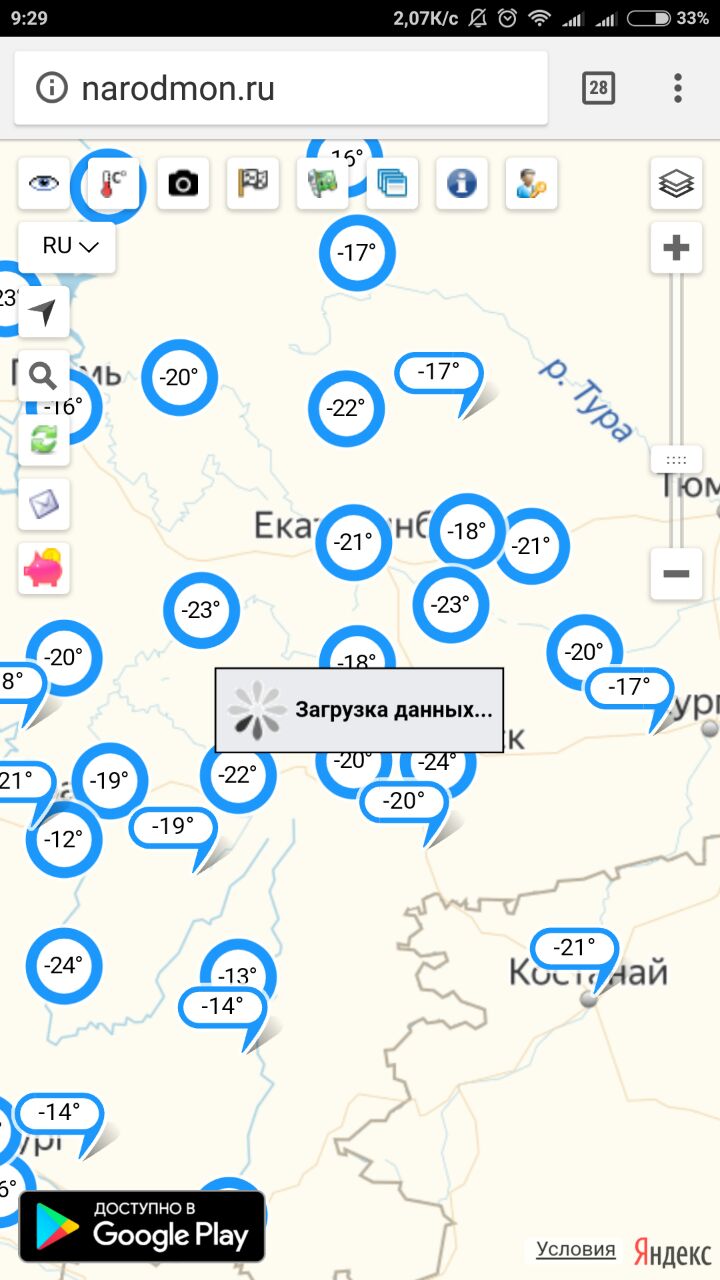Open the Условия terms link

coord(576,1249)
